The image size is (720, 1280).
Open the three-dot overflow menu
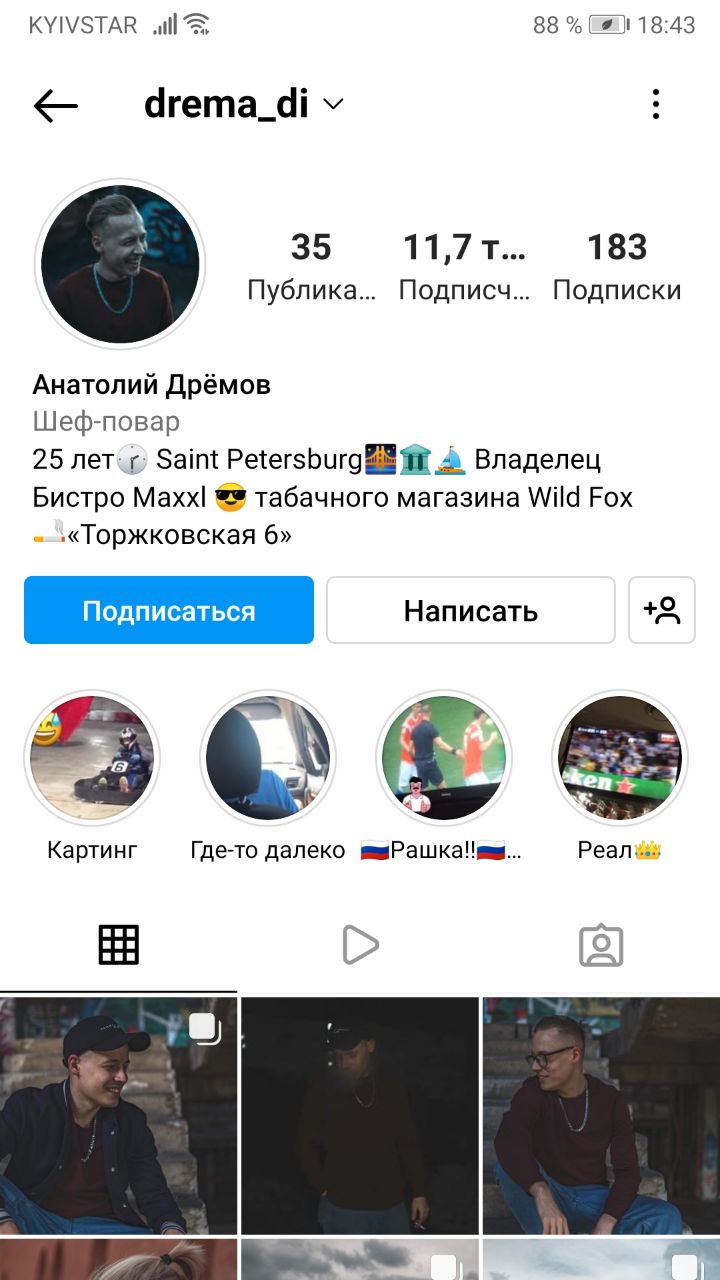click(x=656, y=105)
